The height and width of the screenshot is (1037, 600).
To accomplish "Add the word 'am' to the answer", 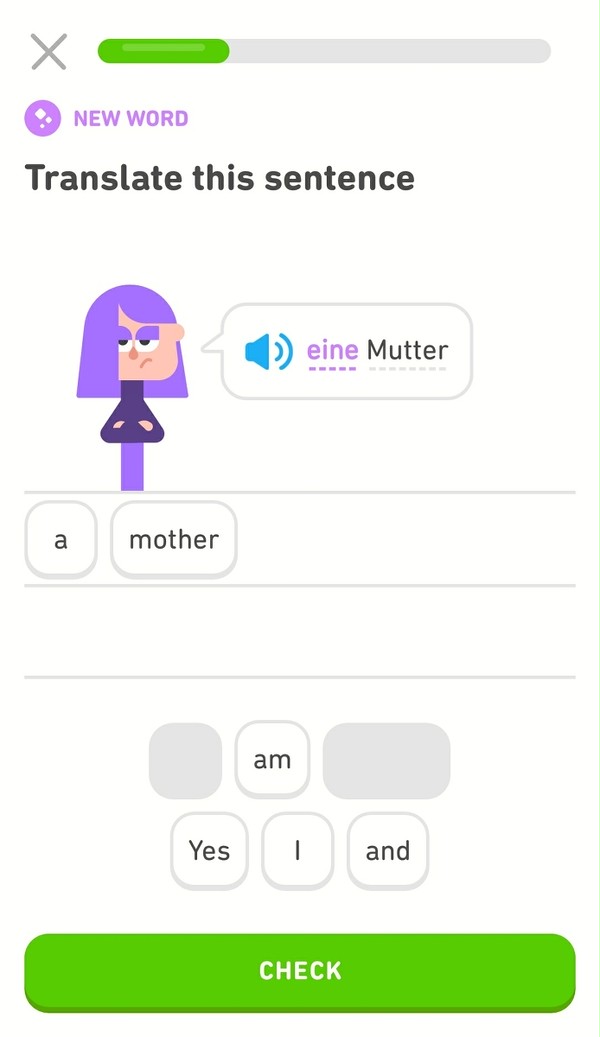I will [273, 760].
